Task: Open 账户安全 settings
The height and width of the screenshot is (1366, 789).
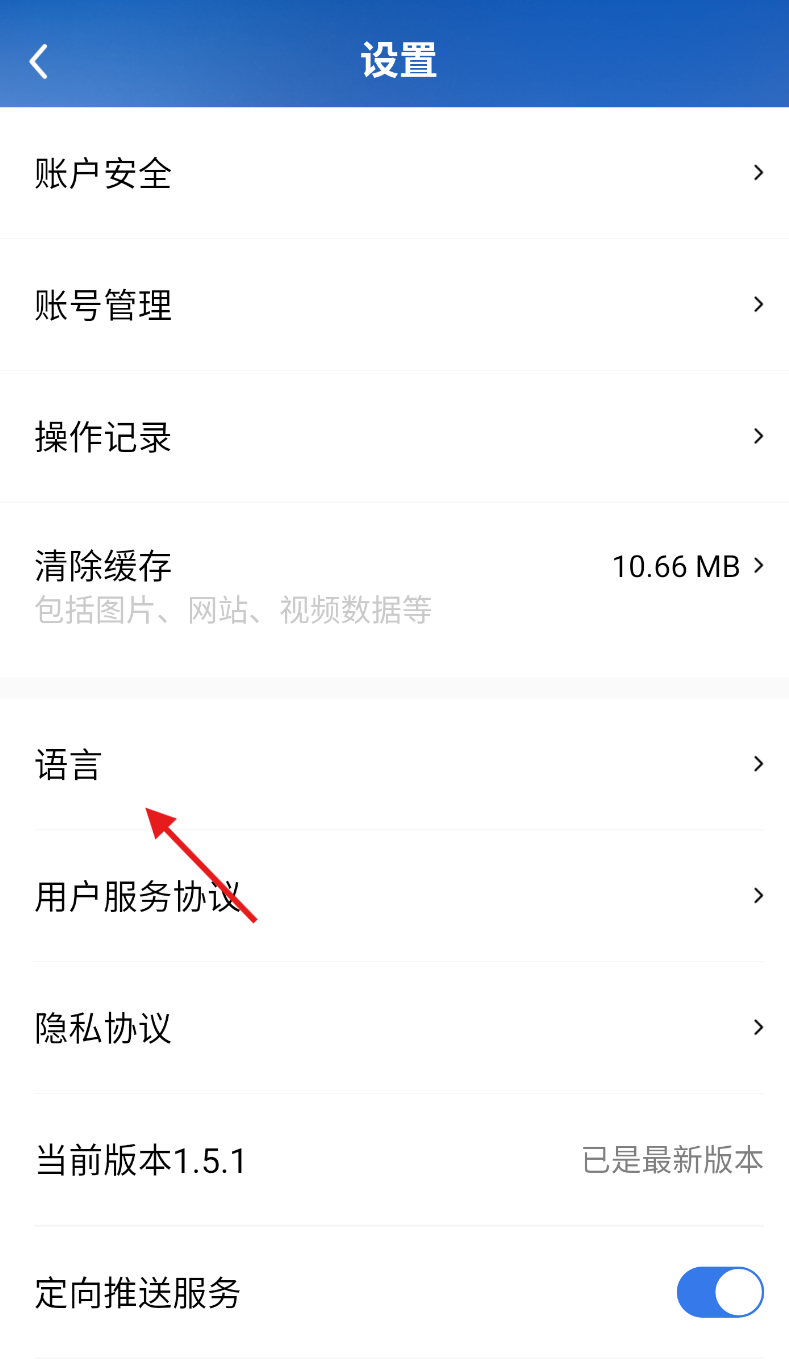Action: (x=394, y=173)
